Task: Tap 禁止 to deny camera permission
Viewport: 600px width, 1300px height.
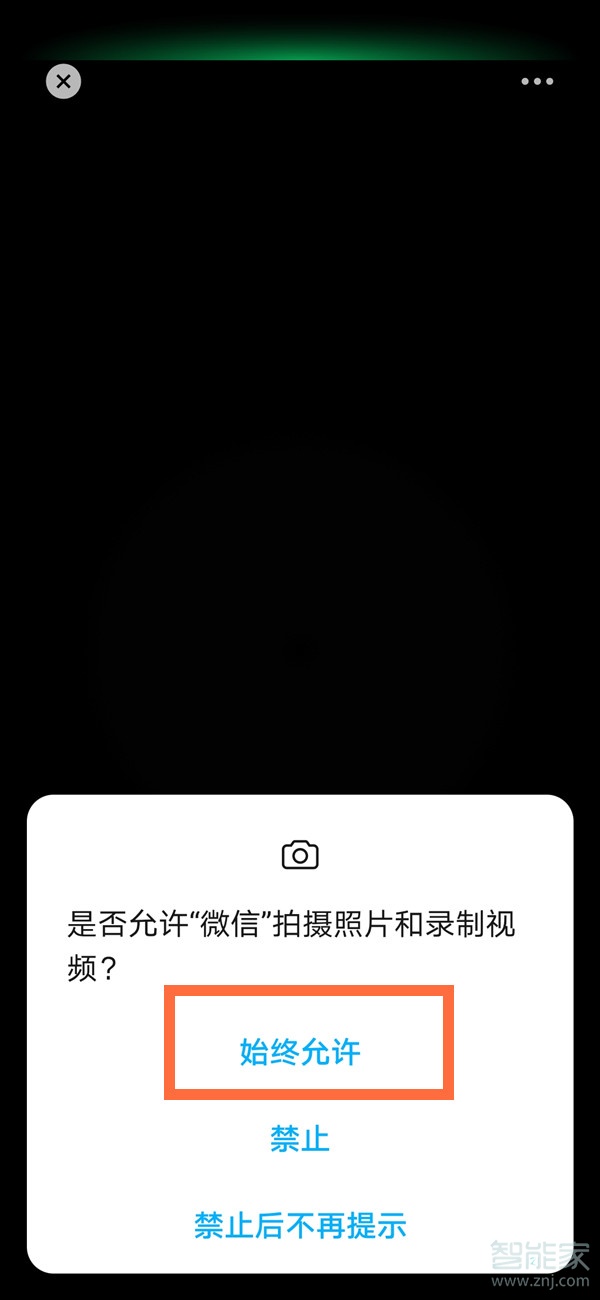Action: [300, 1139]
